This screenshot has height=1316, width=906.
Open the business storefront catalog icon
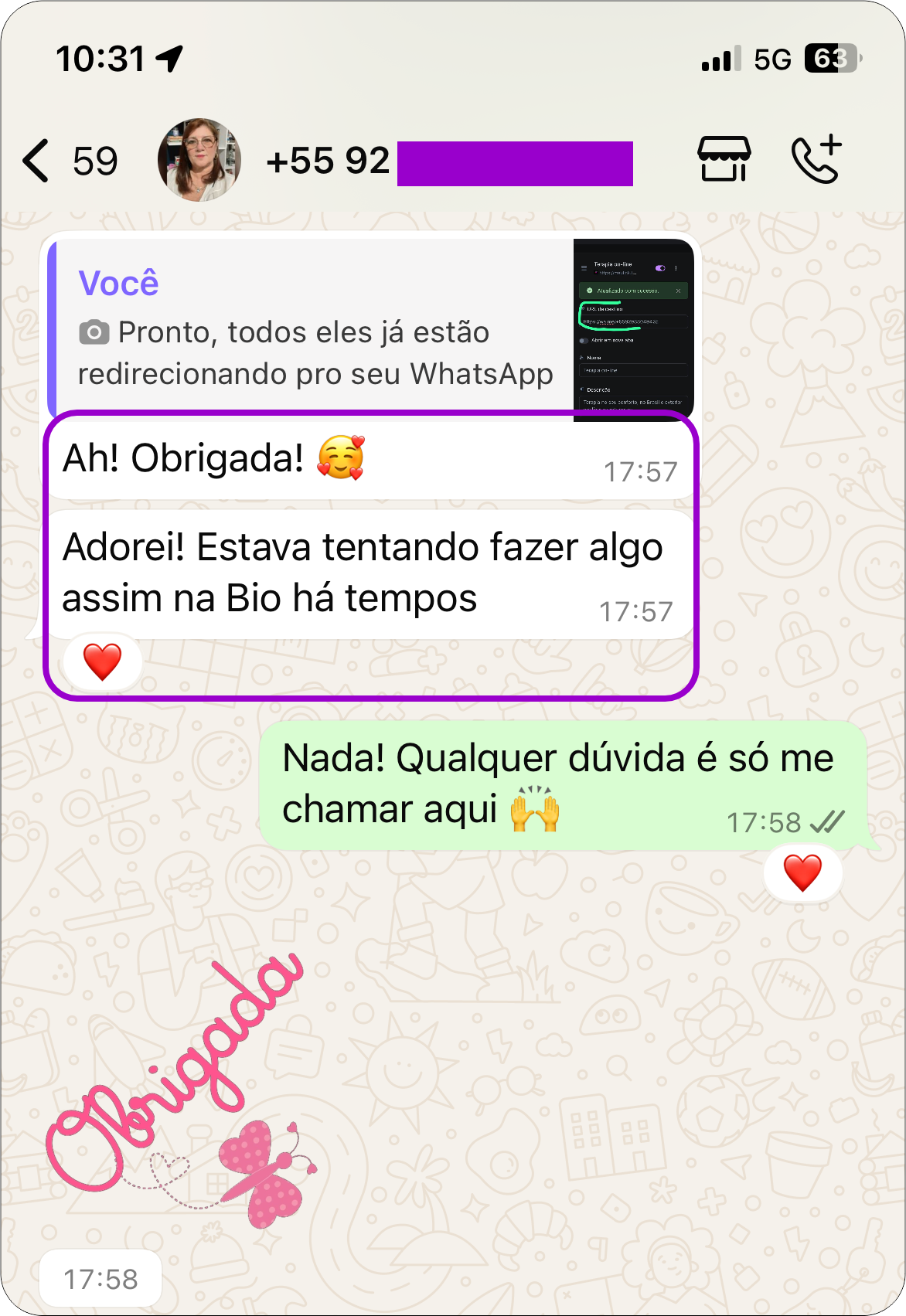click(x=724, y=159)
